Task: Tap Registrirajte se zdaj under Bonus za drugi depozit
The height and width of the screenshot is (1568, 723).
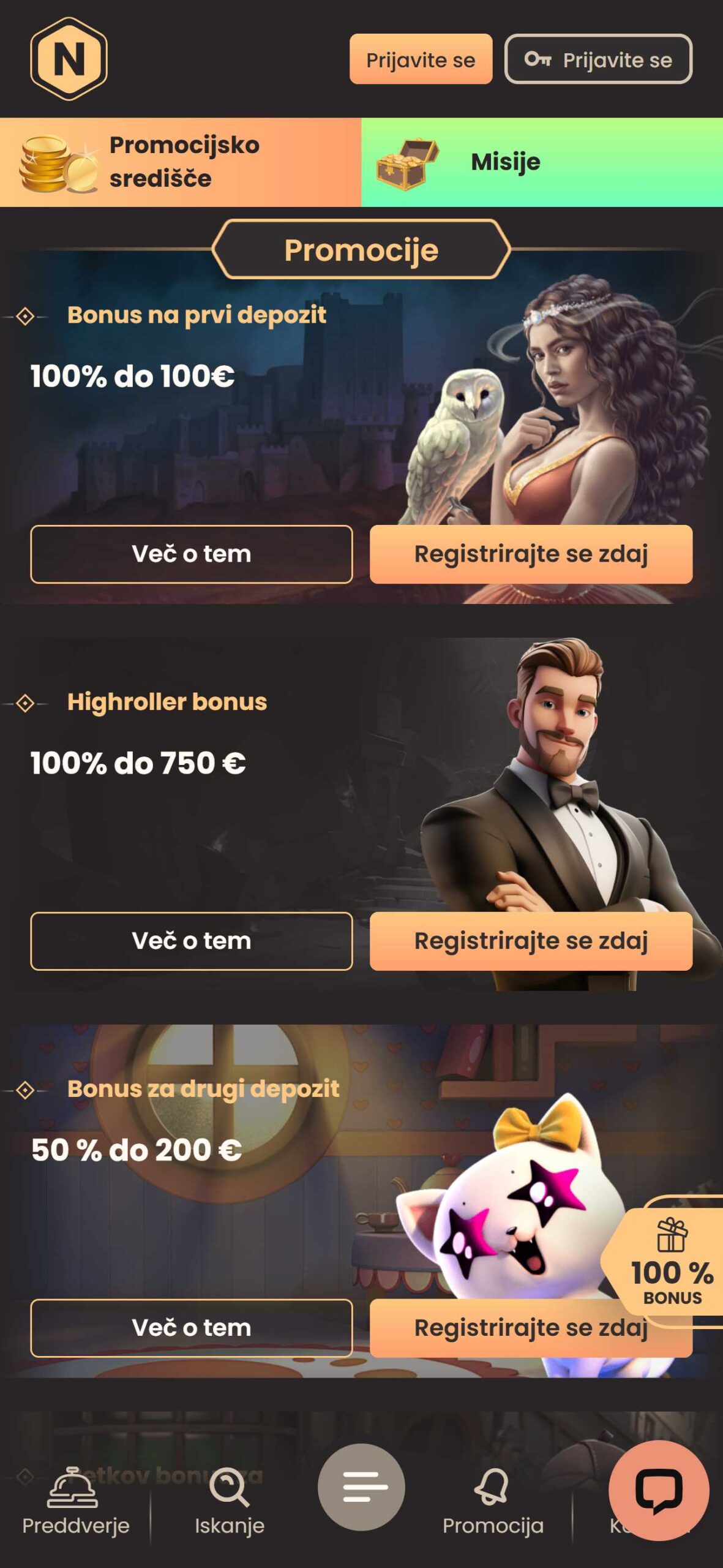Action: point(531,1328)
